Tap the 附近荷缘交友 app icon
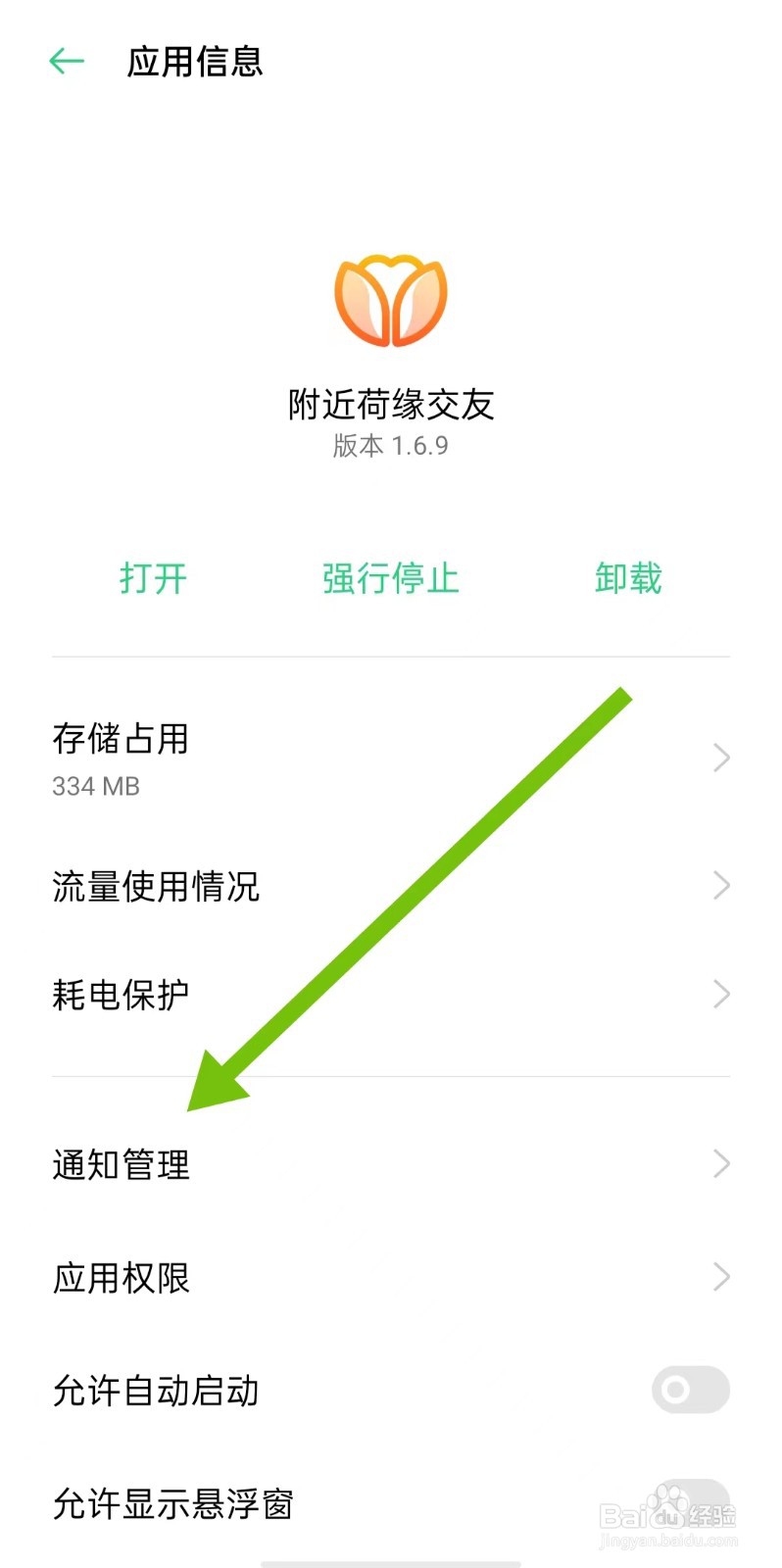The height and width of the screenshot is (1568, 782). (391, 299)
